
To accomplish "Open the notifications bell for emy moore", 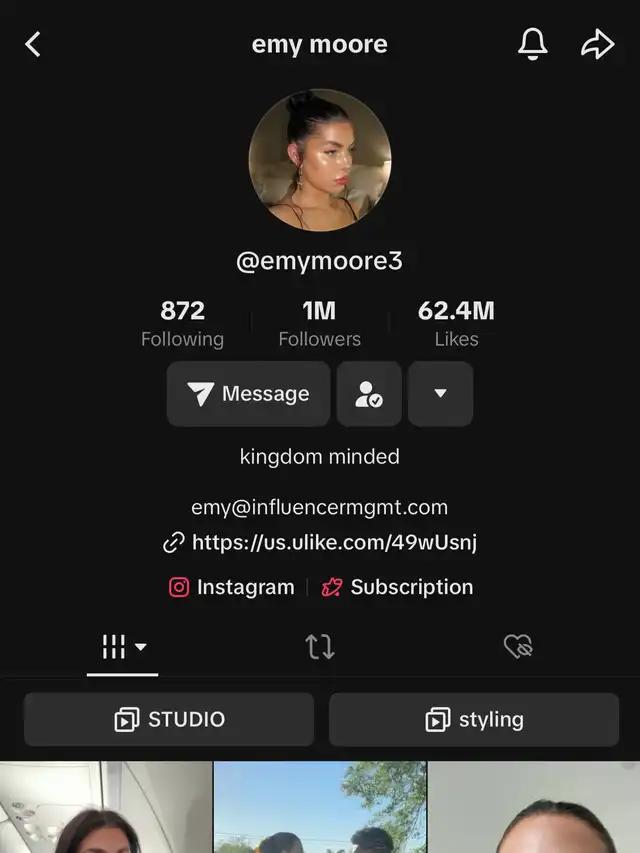I will [532, 44].
